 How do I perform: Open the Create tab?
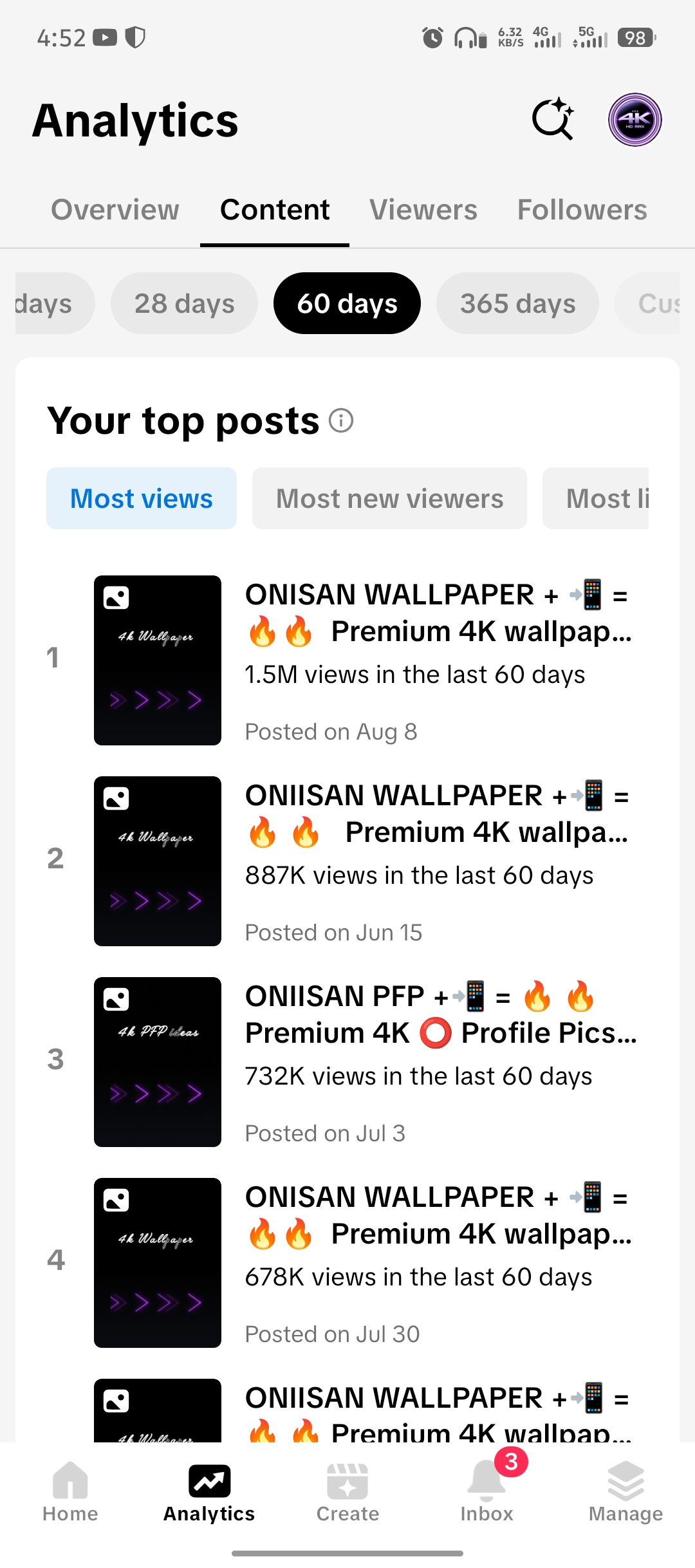click(347, 1492)
